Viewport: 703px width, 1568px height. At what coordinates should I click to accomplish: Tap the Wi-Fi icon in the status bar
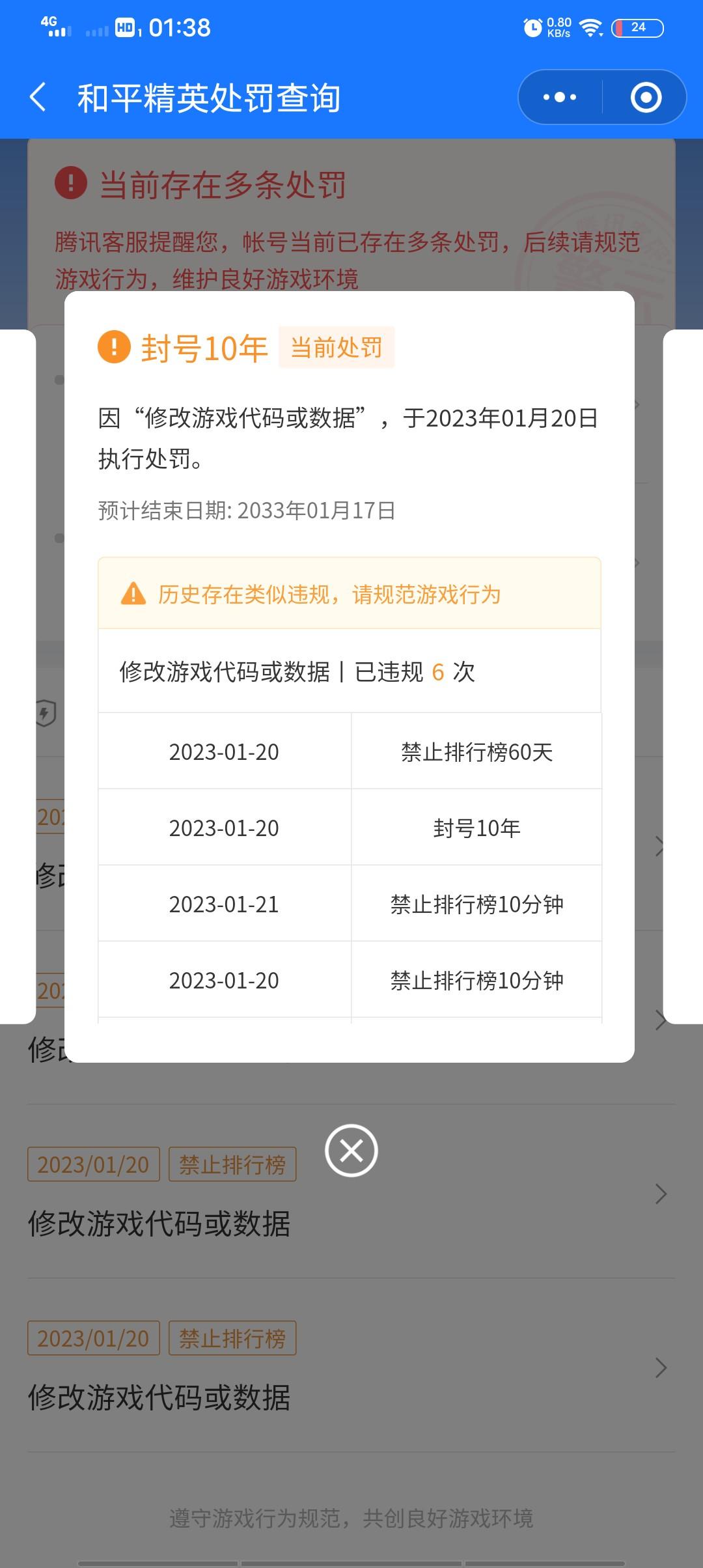pos(590,27)
